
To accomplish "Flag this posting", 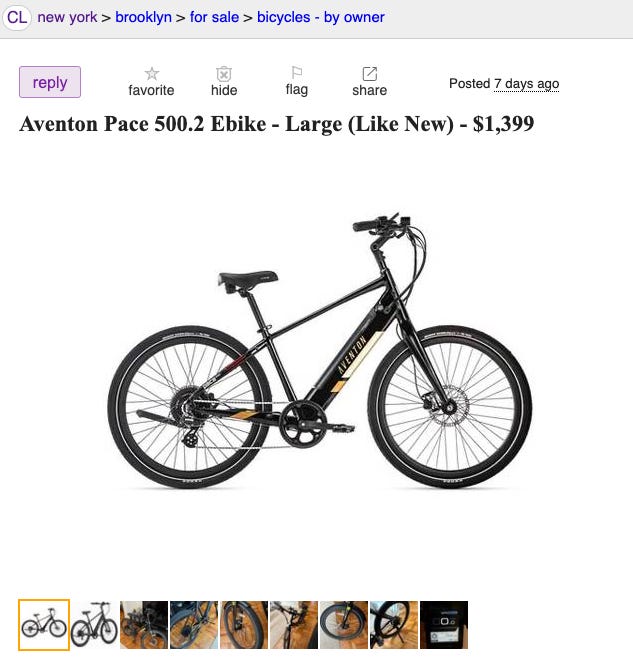I will pos(296,81).
